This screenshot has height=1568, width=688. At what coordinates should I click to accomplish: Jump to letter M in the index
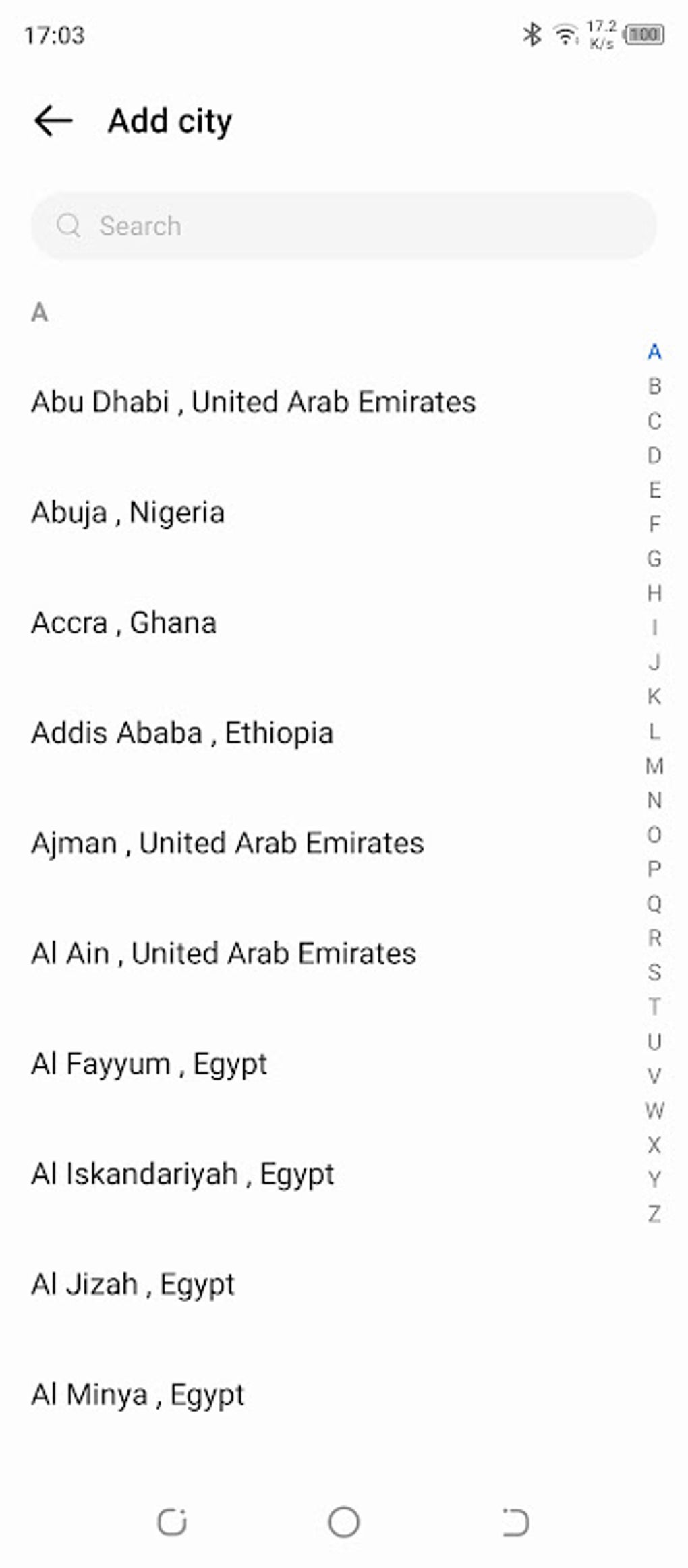[654, 766]
